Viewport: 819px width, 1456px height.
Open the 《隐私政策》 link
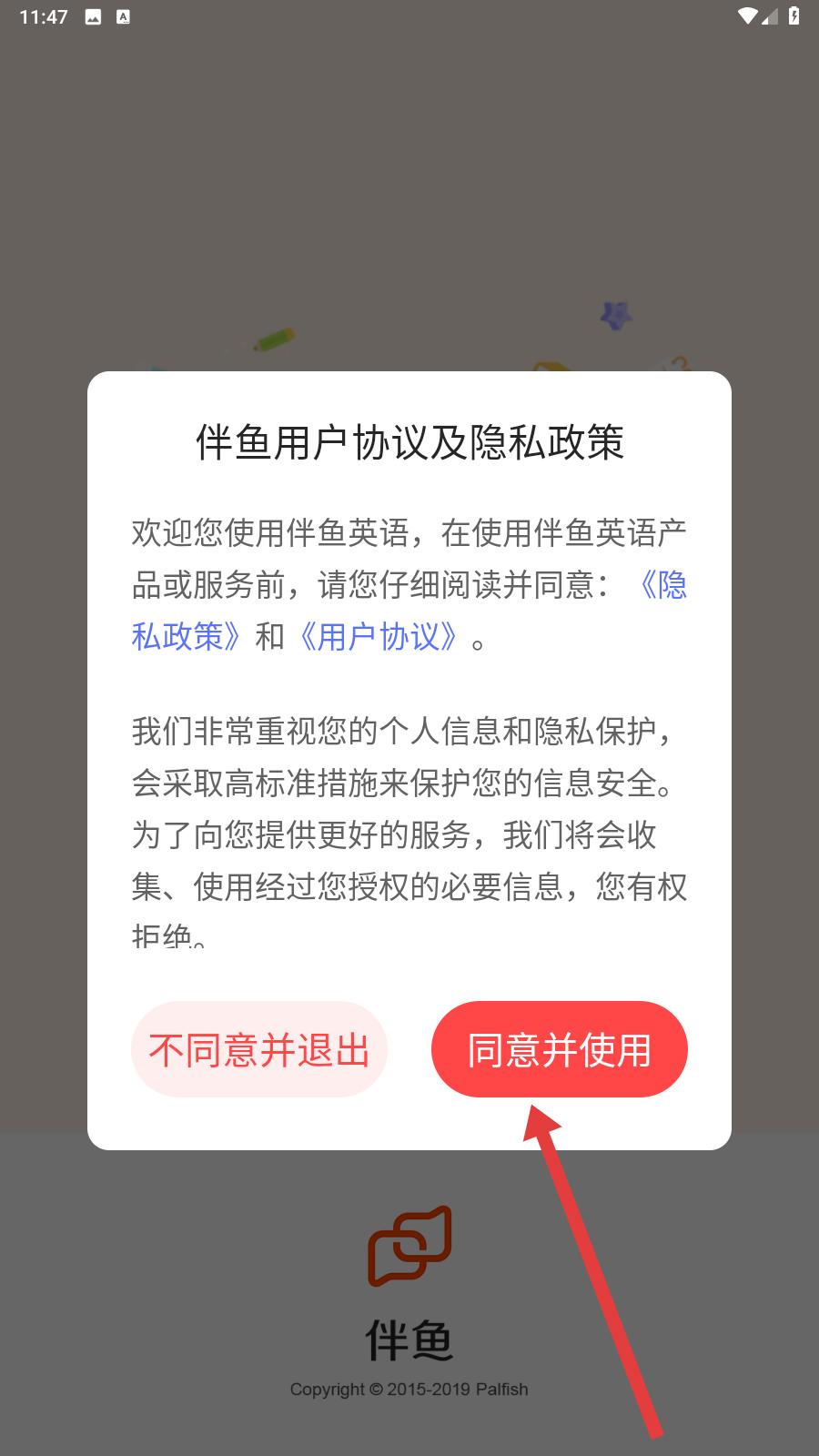(x=187, y=635)
